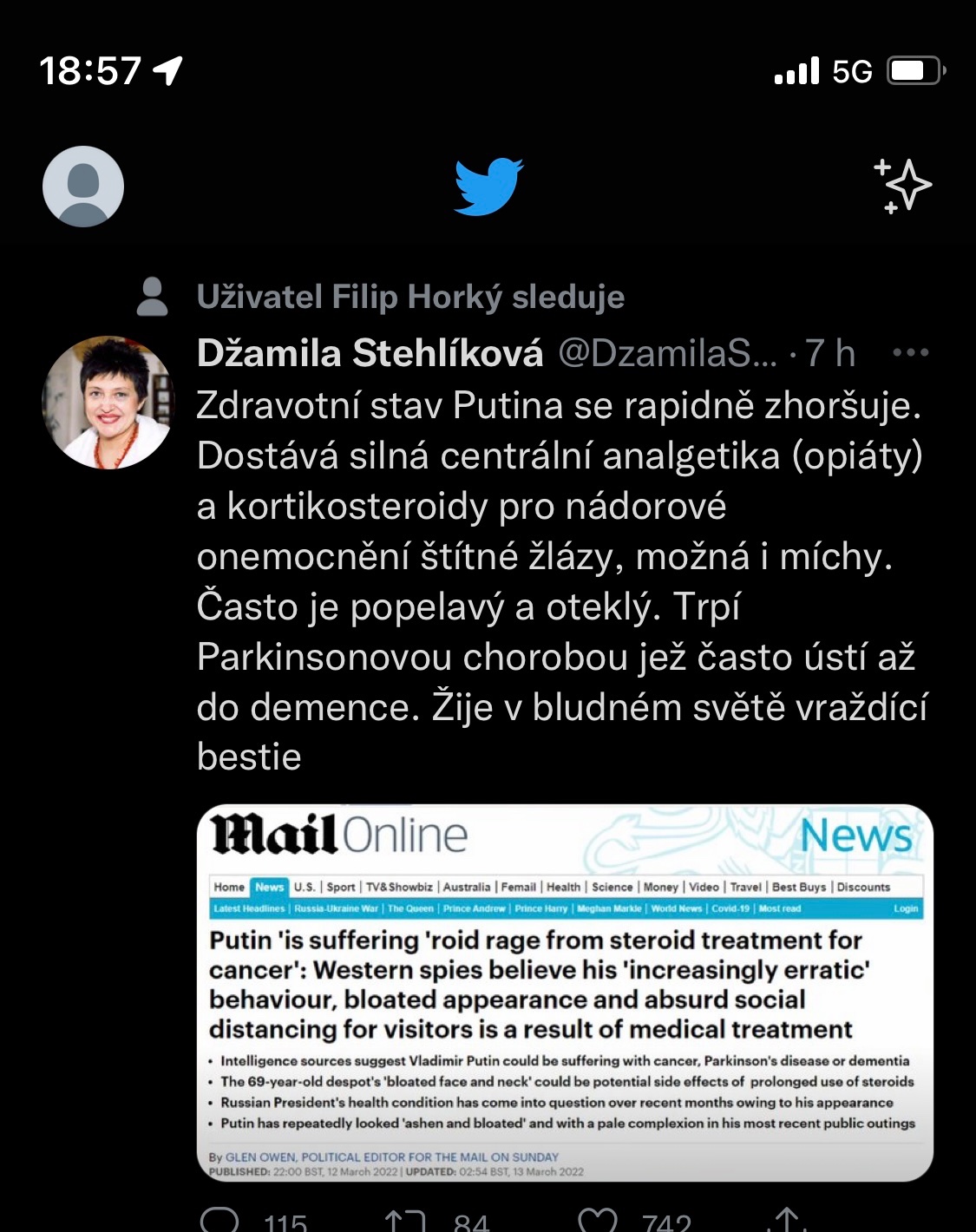Retweet Džamila Stehlíková's tweet
Viewport: 976px width, 1232px height.
405,1221
